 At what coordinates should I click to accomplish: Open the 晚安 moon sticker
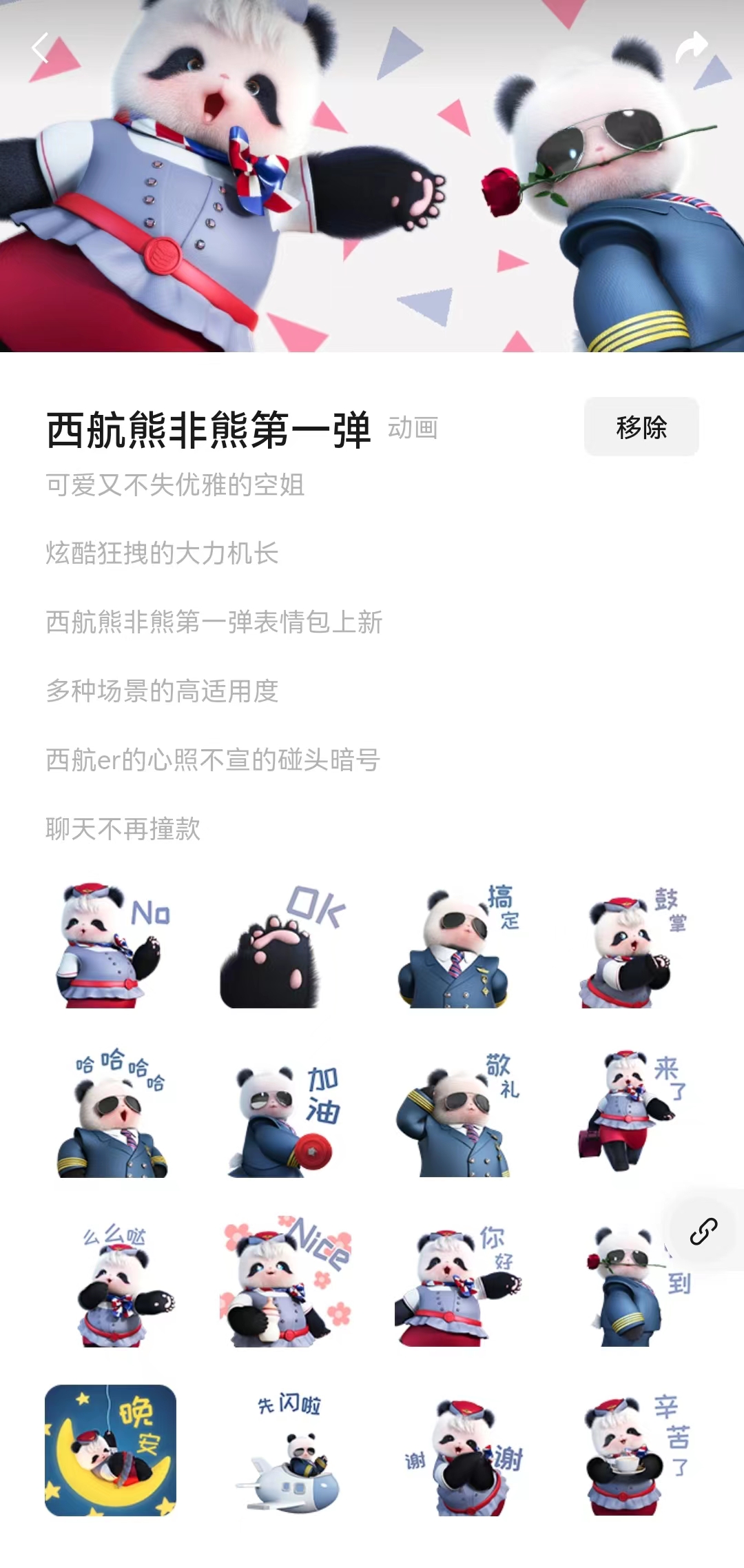click(111, 1451)
